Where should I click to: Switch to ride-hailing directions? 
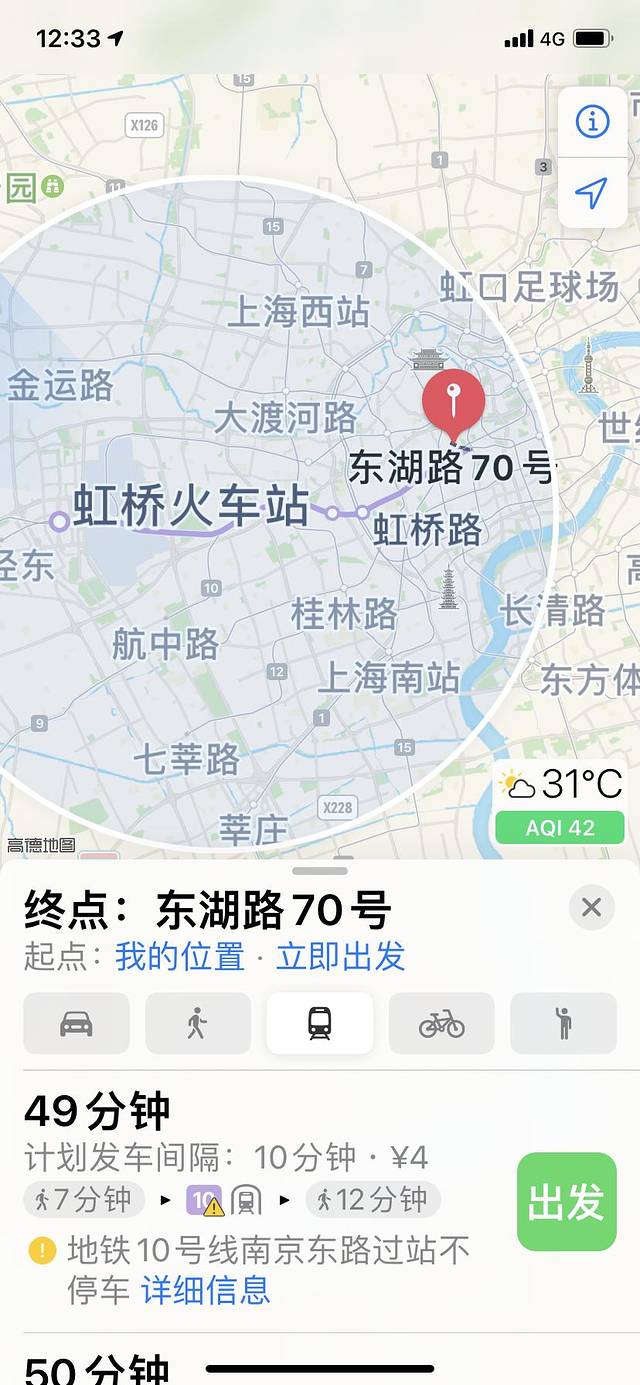563,1023
